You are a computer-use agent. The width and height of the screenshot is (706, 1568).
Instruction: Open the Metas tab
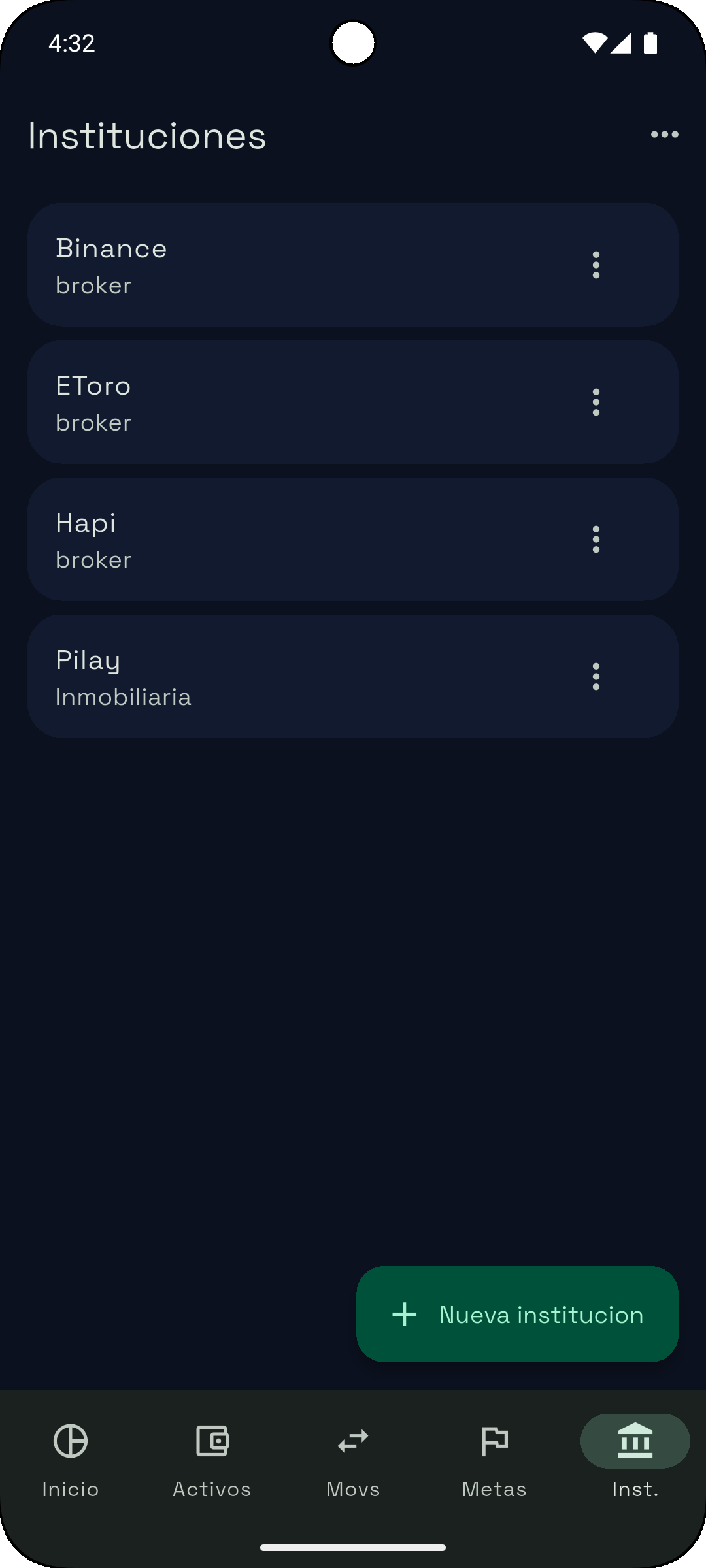(494, 1458)
